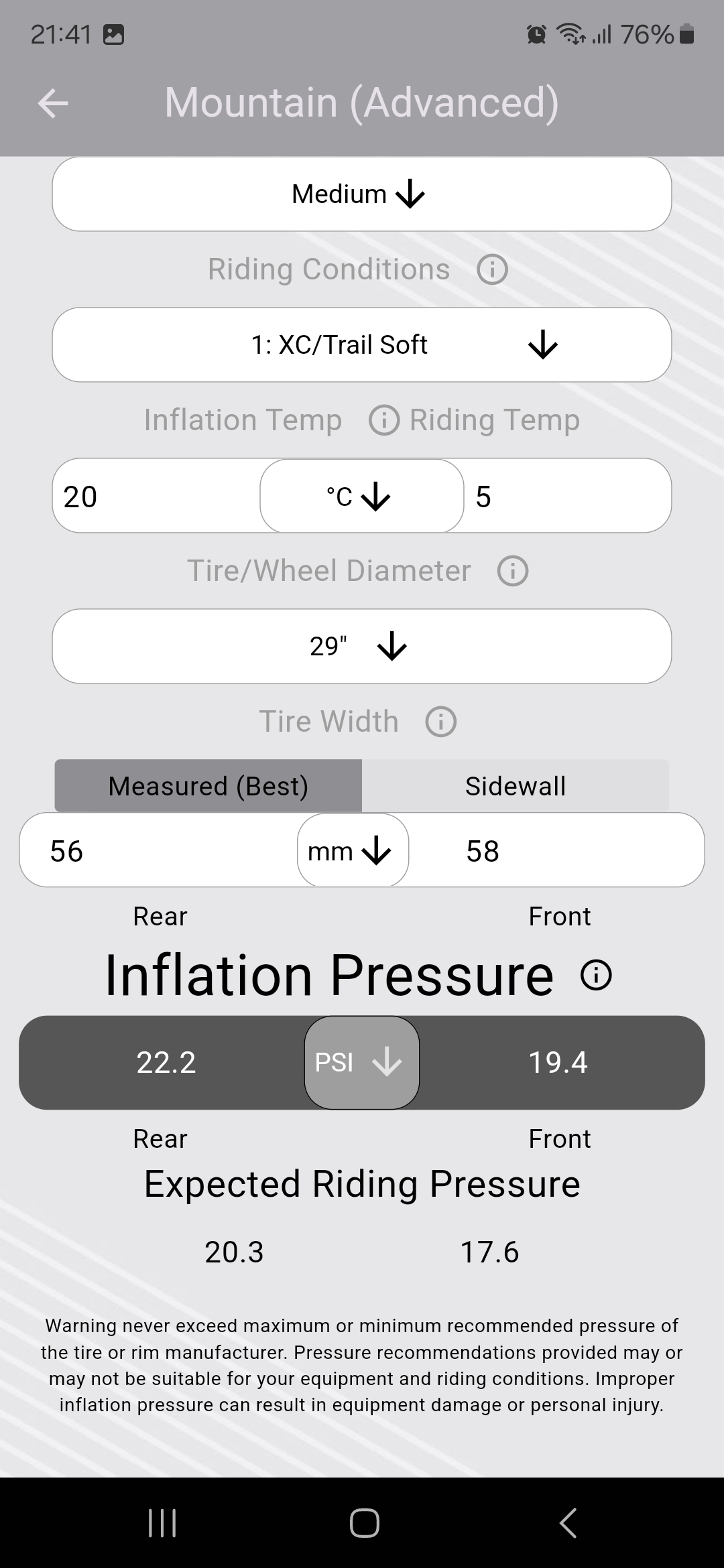This screenshot has width=724, height=1568.
Task: Open the recent apps view
Action: (162, 1522)
